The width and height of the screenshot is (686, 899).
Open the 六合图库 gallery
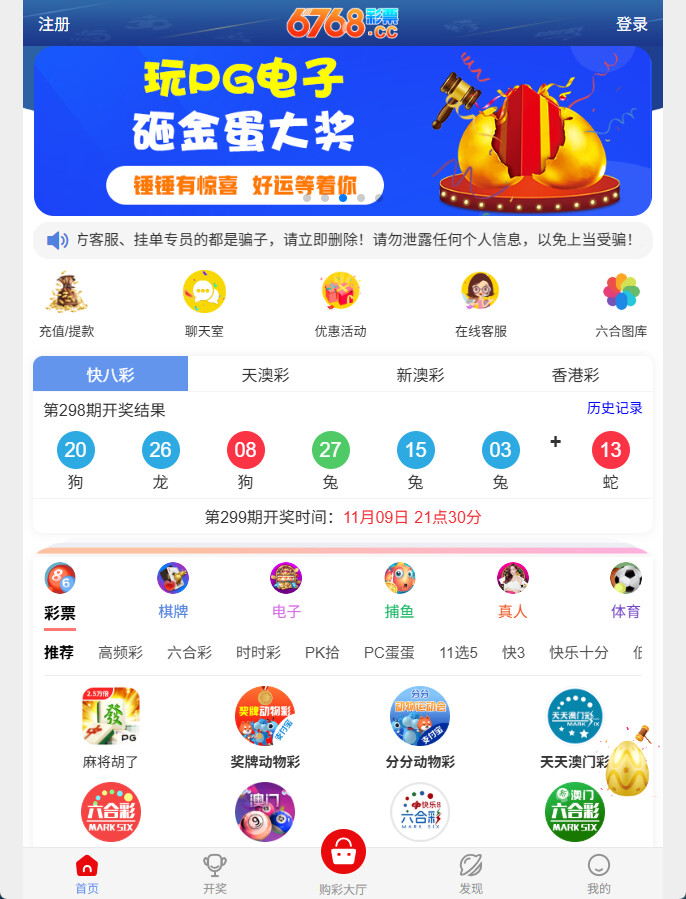(x=621, y=304)
